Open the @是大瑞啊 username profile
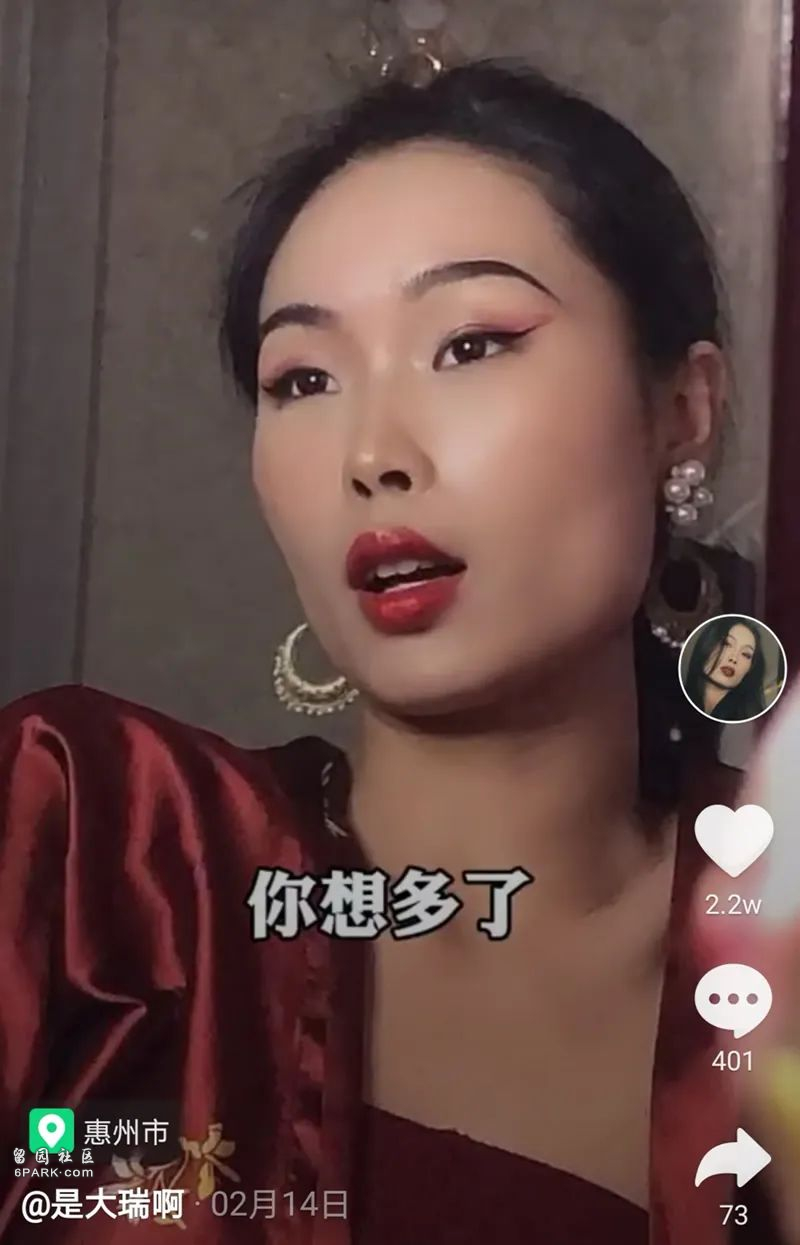This screenshot has width=800, height=1245. (103, 1205)
